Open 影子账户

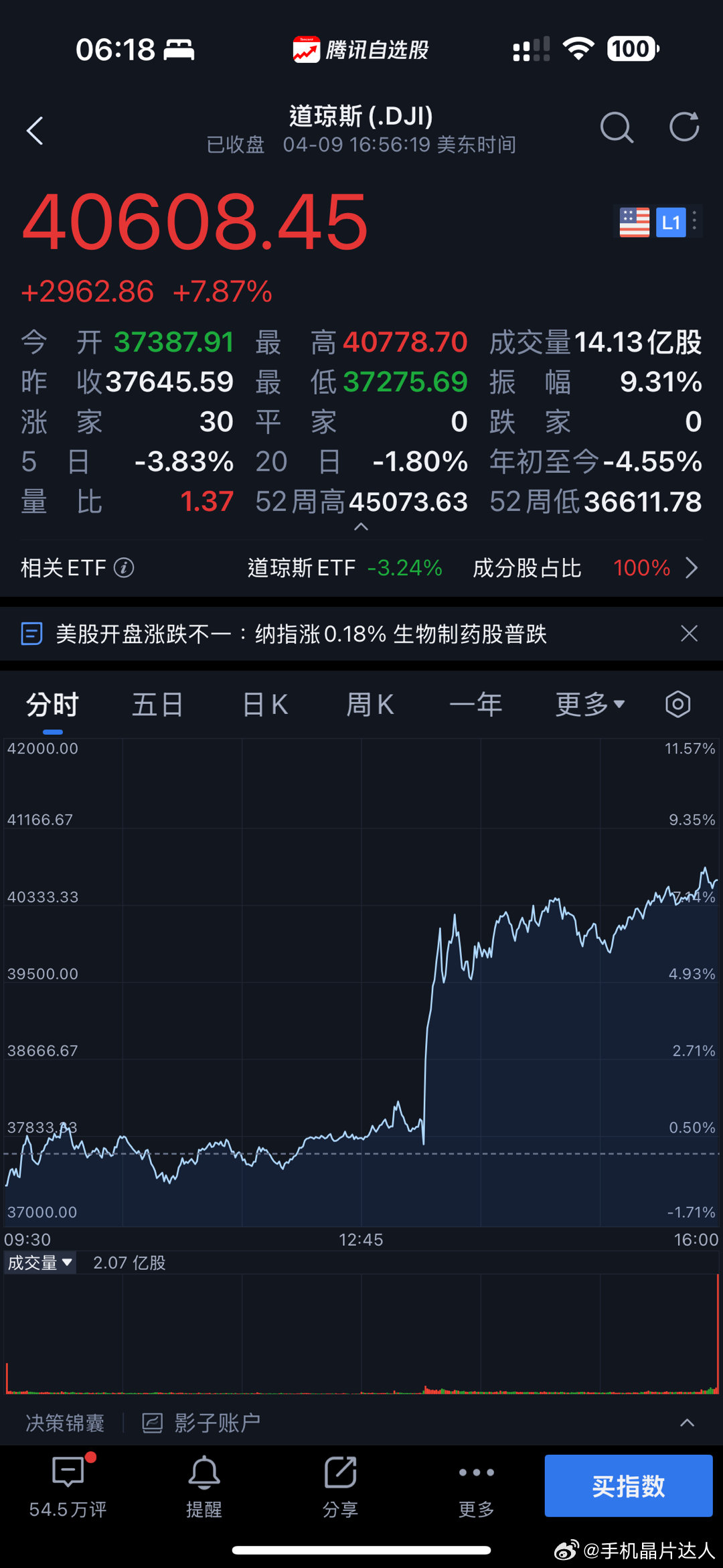pyautogui.click(x=202, y=1423)
